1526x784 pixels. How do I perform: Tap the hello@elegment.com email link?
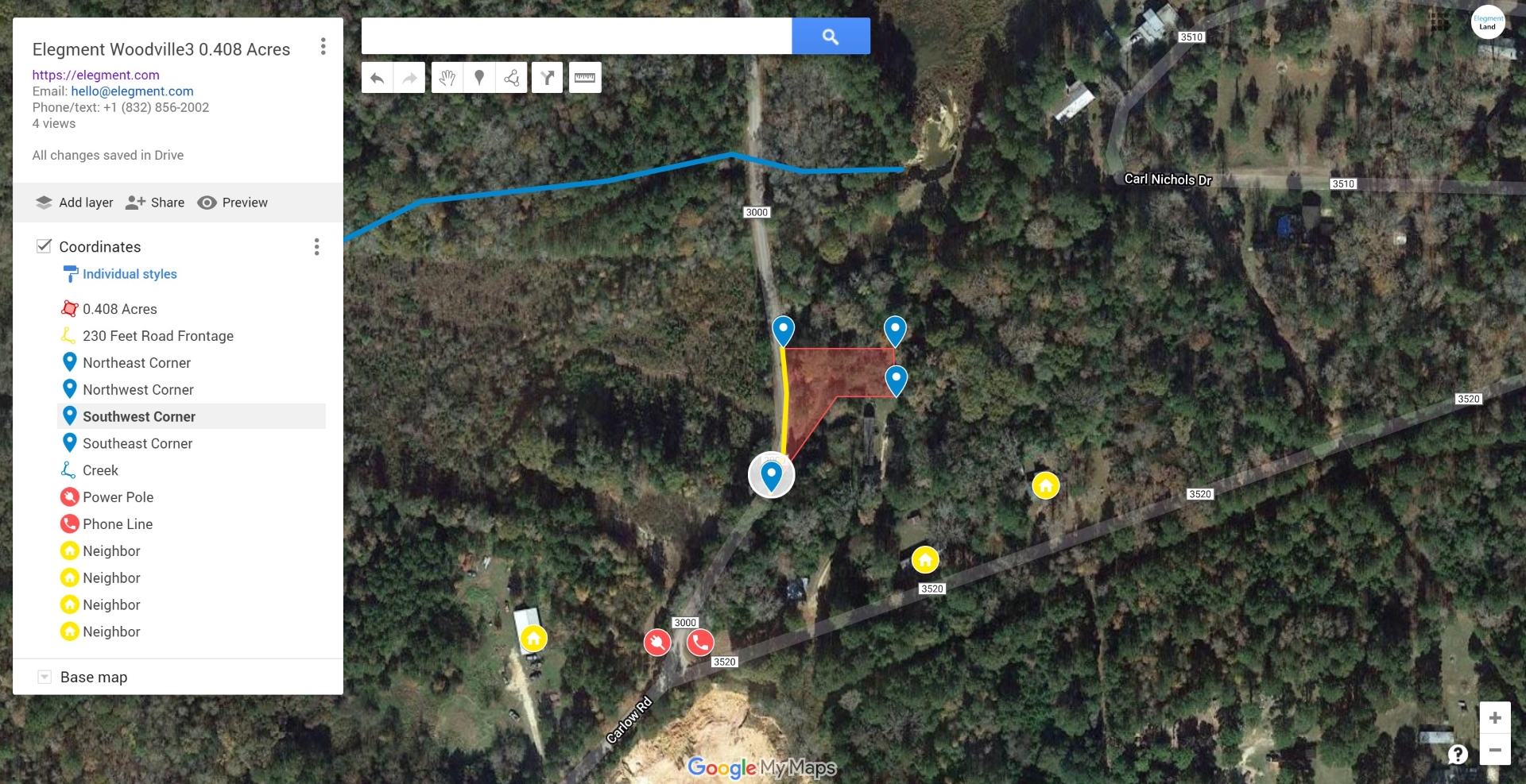(132, 91)
